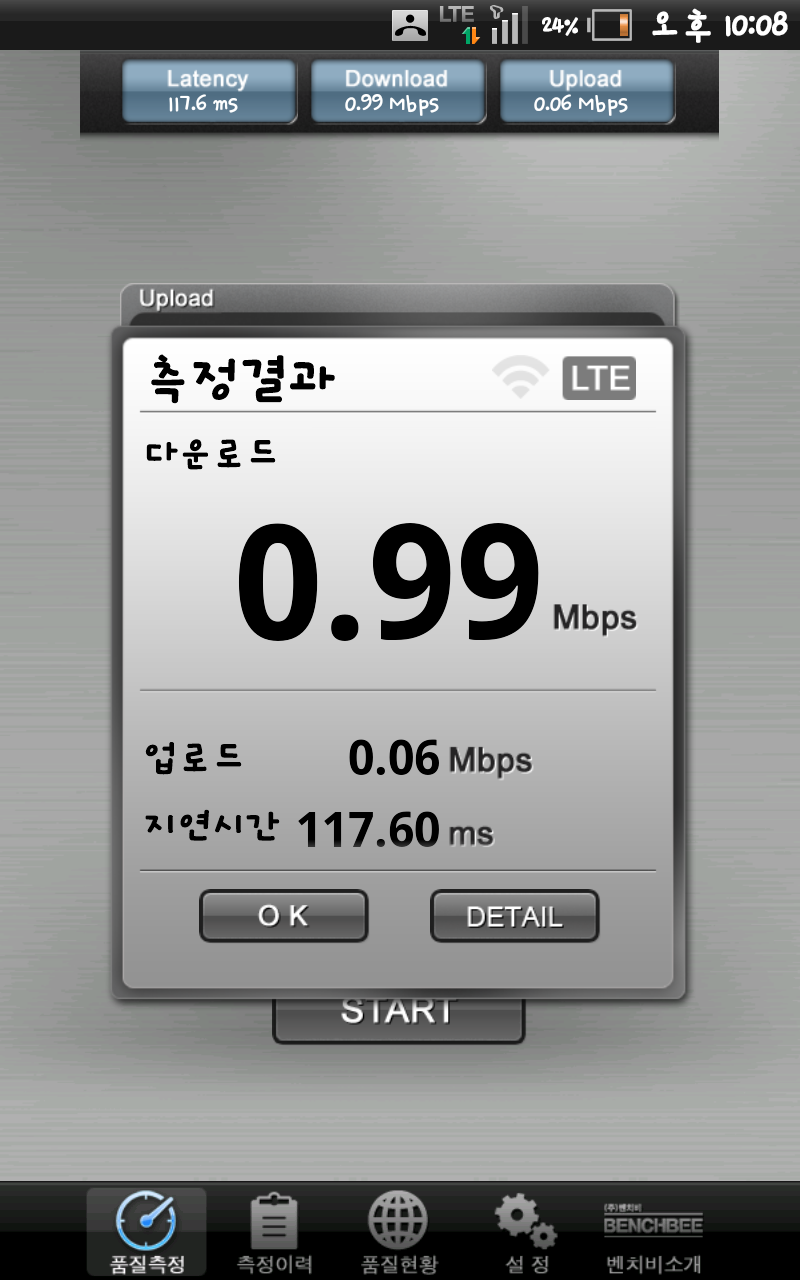Open the 설정 settings tab
Screen dimensions: 800x1280
[526, 1232]
